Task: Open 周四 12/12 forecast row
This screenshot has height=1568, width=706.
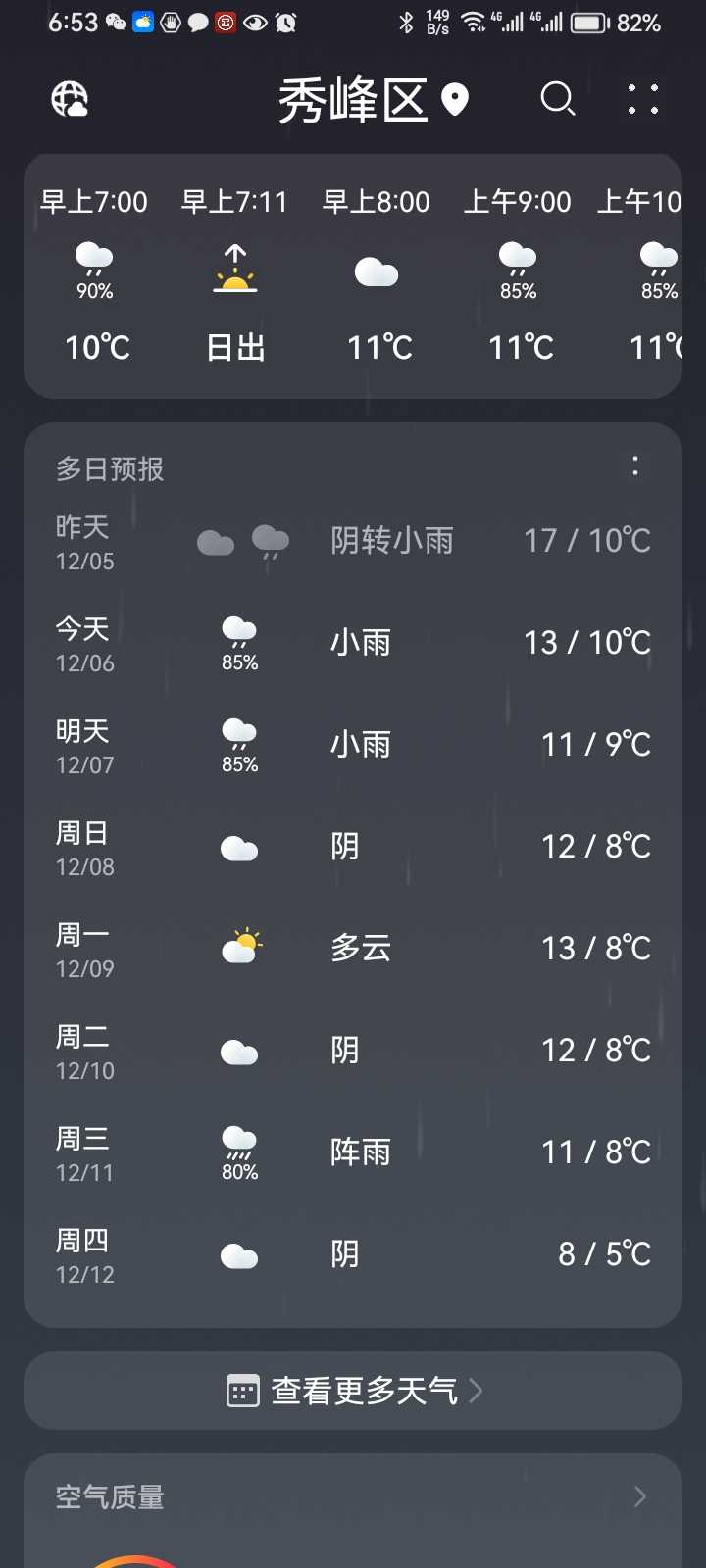Action: pos(353,1254)
